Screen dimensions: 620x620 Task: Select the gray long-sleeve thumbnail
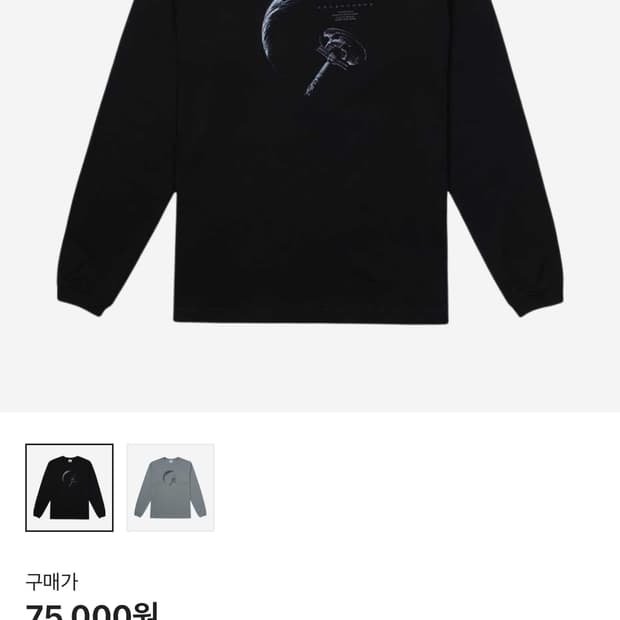click(170, 488)
